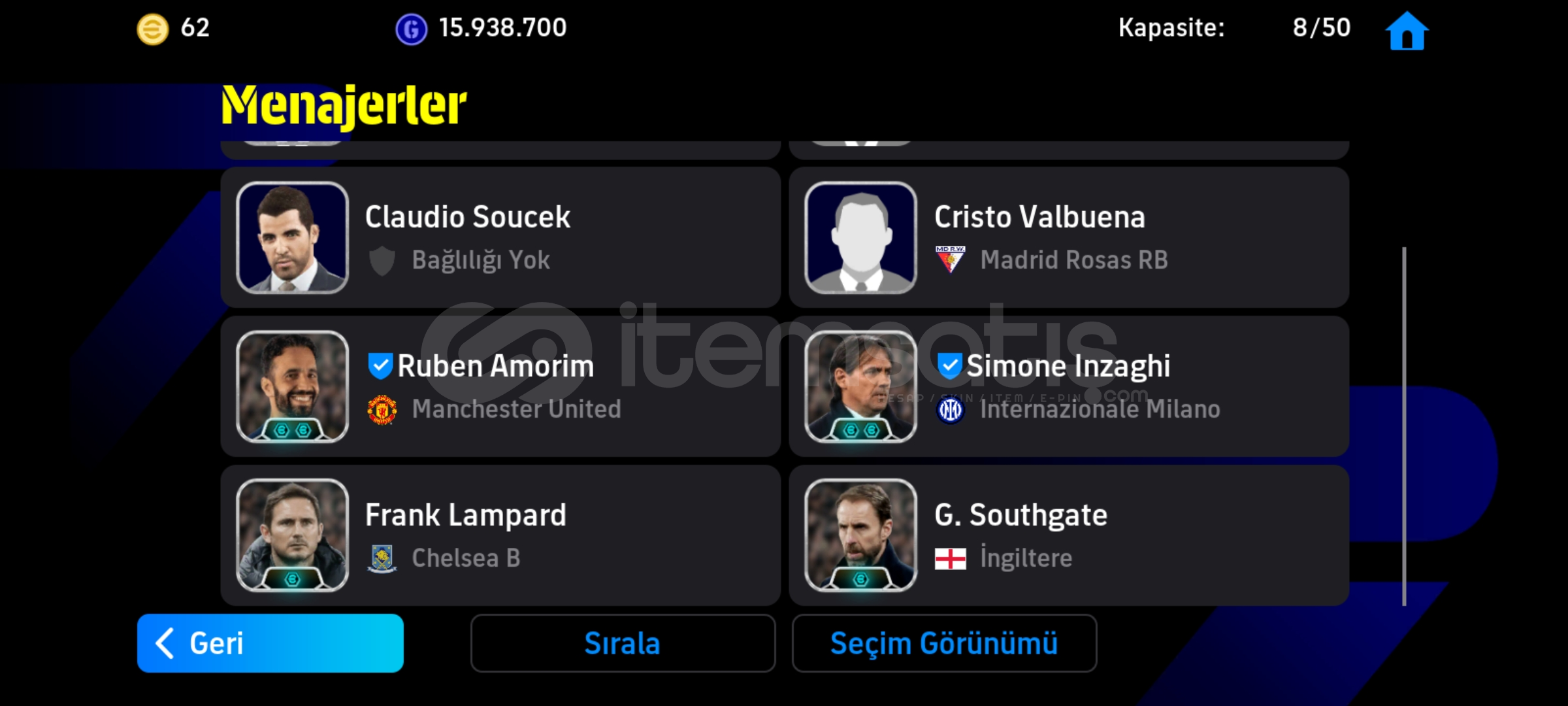Choose Ruben Amorim of Manchester United

[500, 386]
